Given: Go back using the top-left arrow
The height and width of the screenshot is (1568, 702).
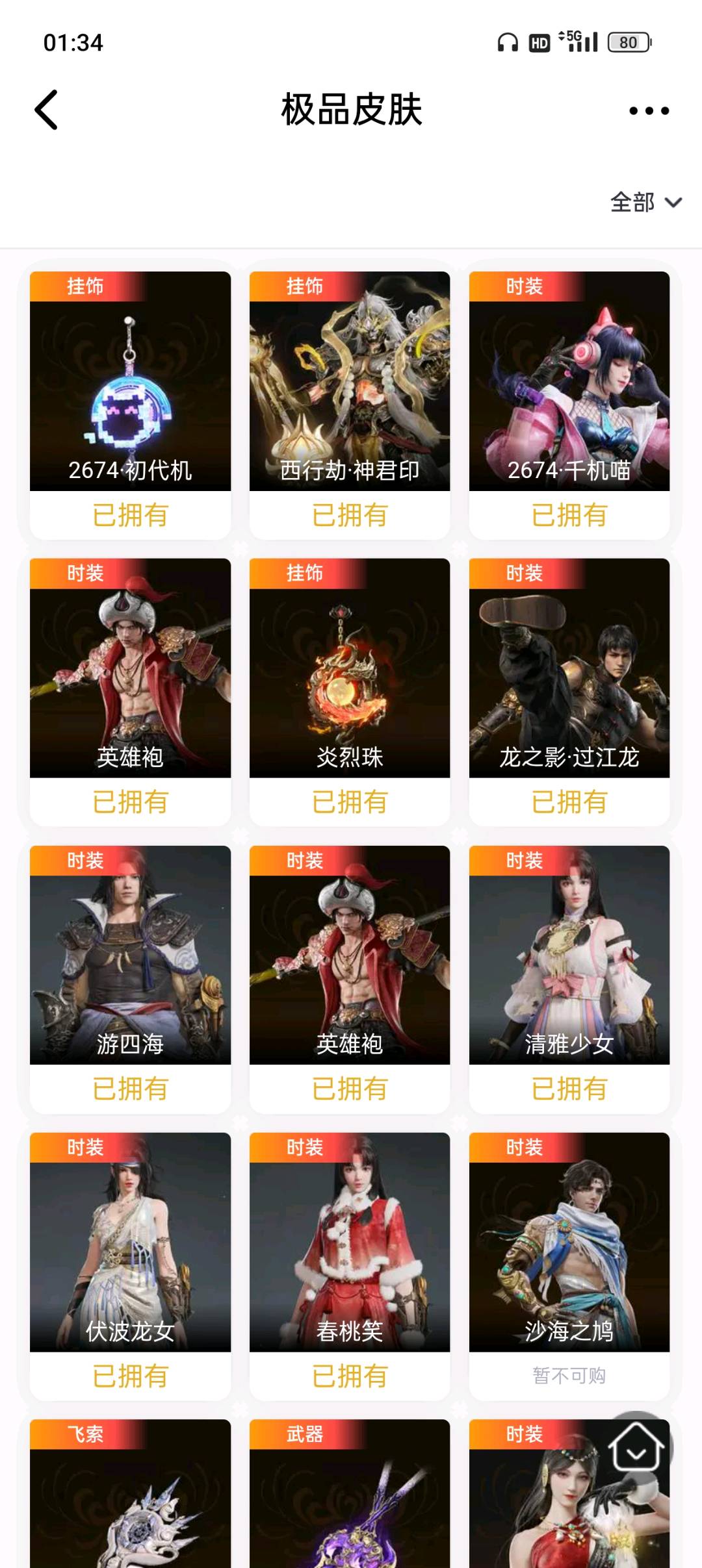Looking at the screenshot, I should pyautogui.click(x=46, y=110).
